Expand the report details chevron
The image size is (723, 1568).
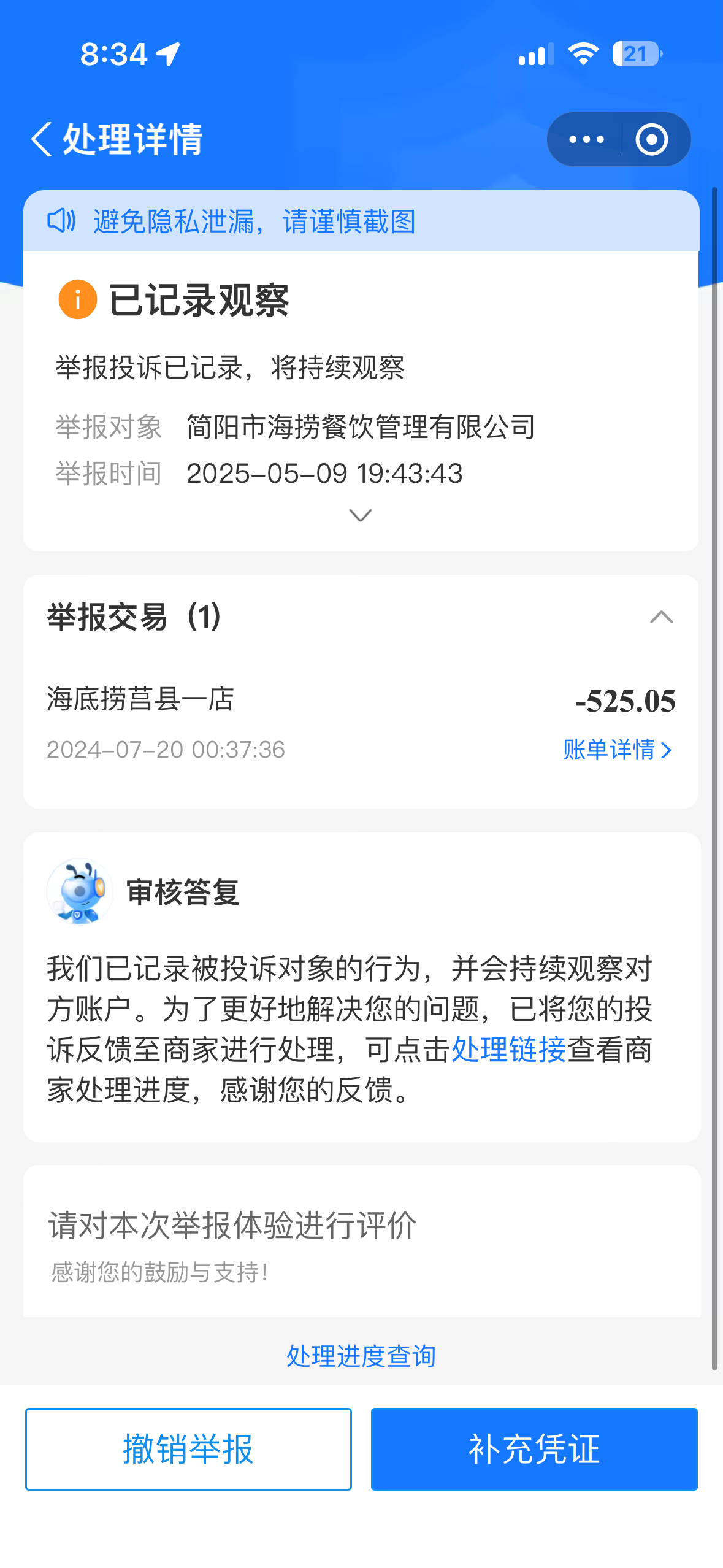click(x=361, y=515)
